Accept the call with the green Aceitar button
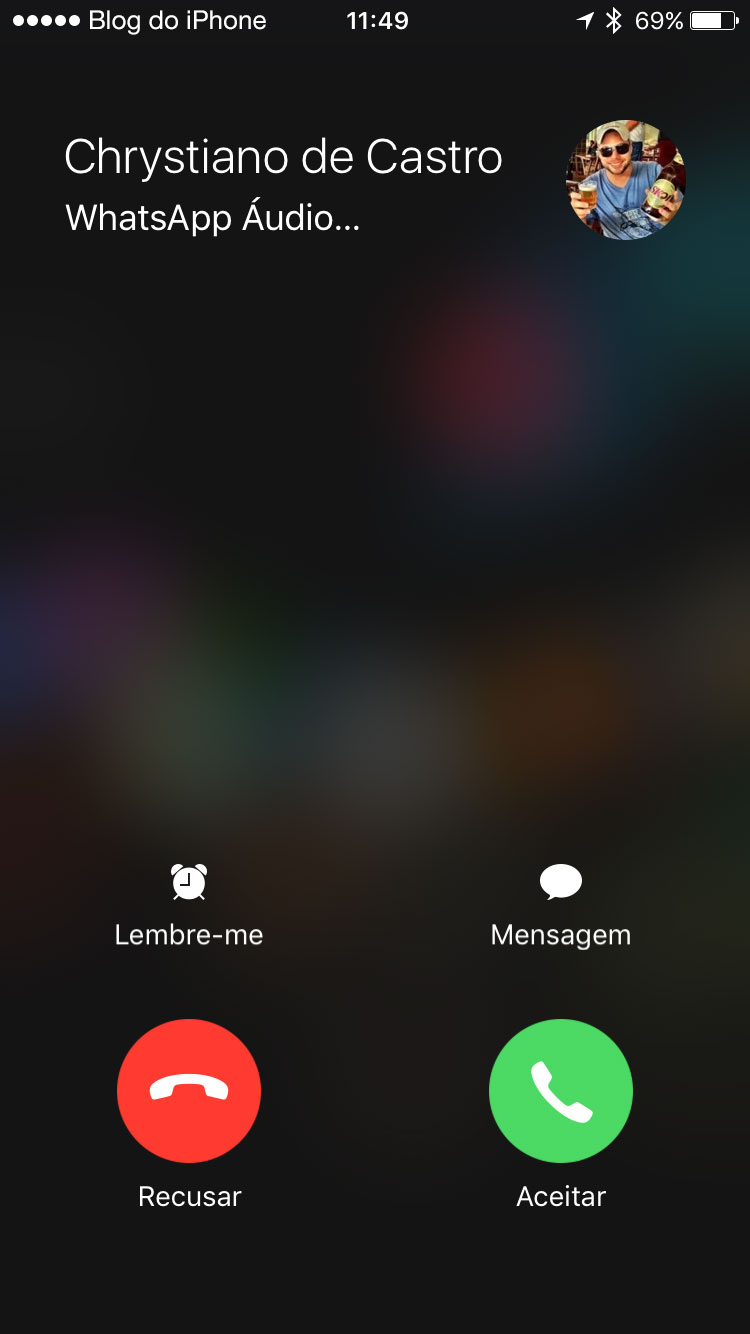 click(560, 1090)
